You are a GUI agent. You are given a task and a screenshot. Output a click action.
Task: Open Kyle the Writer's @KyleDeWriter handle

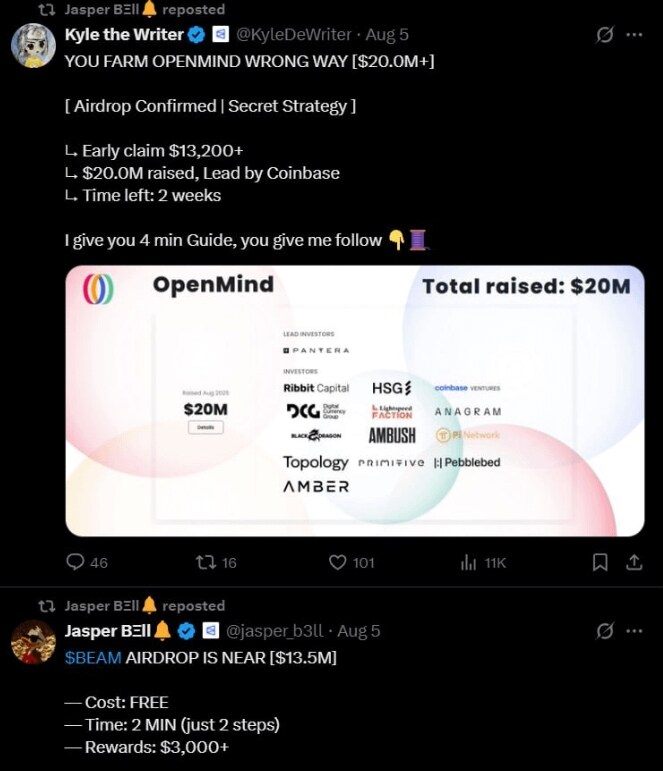pyautogui.click(x=292, y=35)
